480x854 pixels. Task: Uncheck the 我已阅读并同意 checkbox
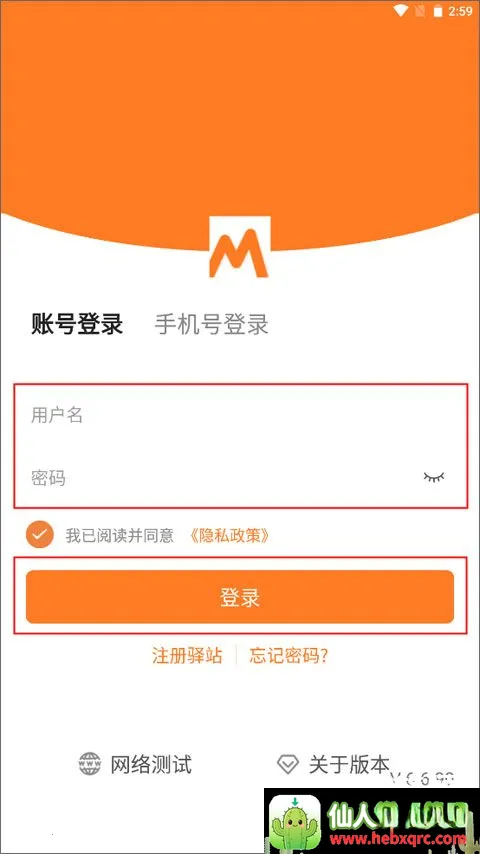click(39, 534)
